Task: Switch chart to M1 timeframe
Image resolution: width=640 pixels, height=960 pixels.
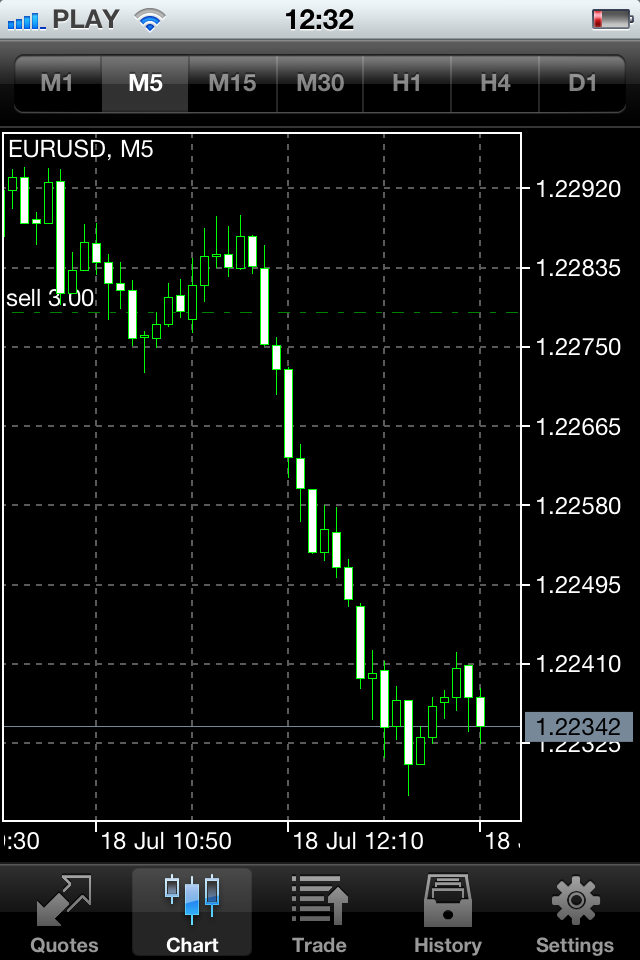Action: pyautogui.click(x=57, y=83)
